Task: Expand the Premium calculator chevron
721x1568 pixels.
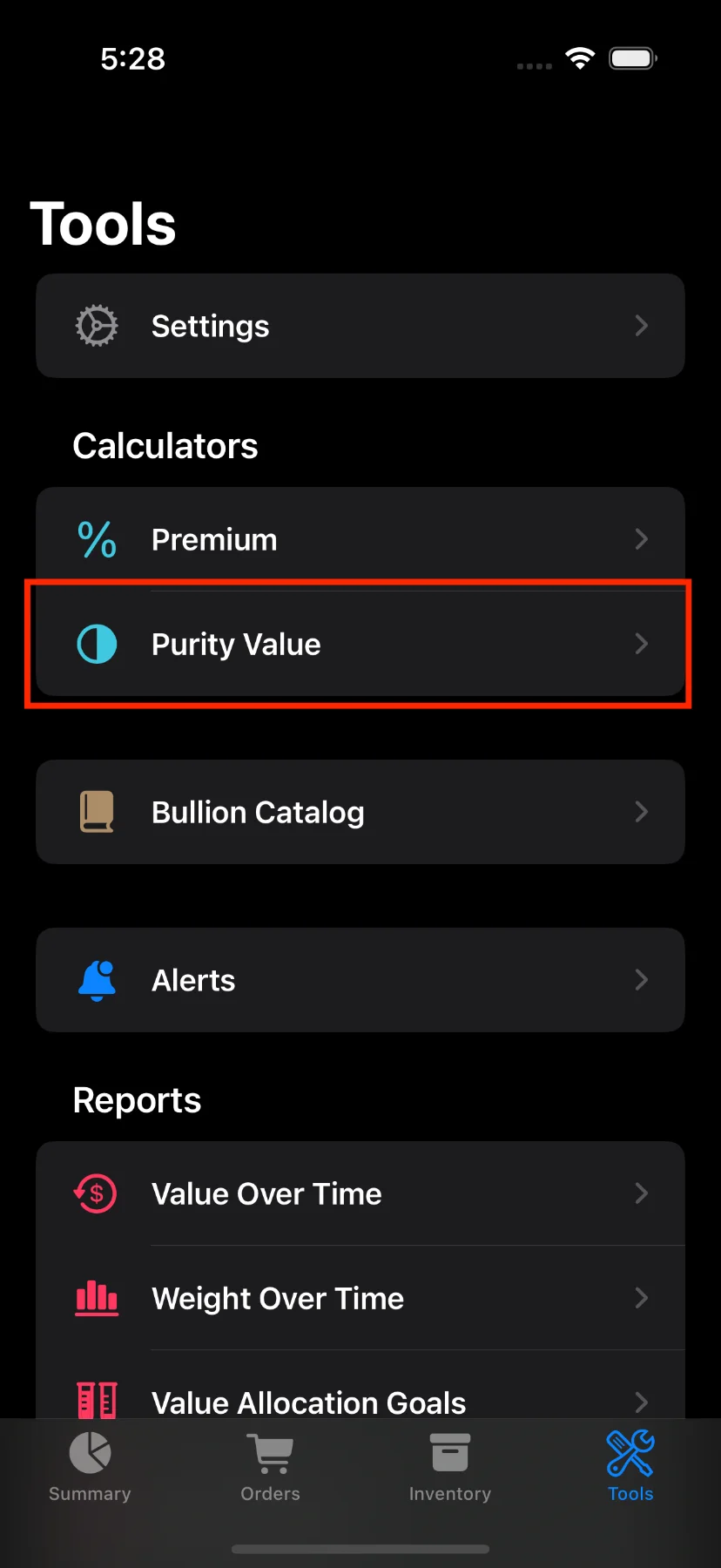Action: point(642,539)
